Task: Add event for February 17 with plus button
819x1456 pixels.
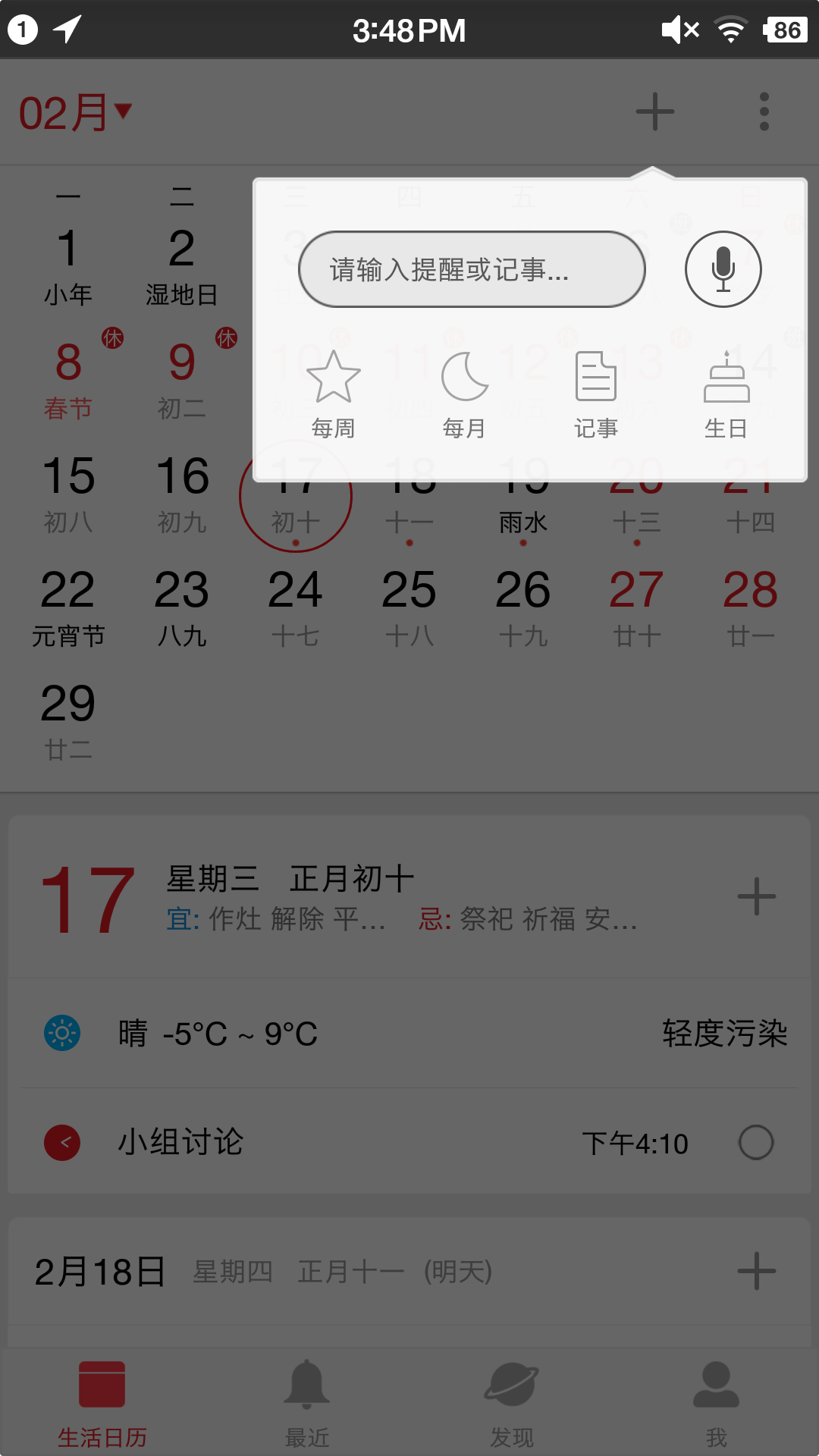Action: coord(756,897)
